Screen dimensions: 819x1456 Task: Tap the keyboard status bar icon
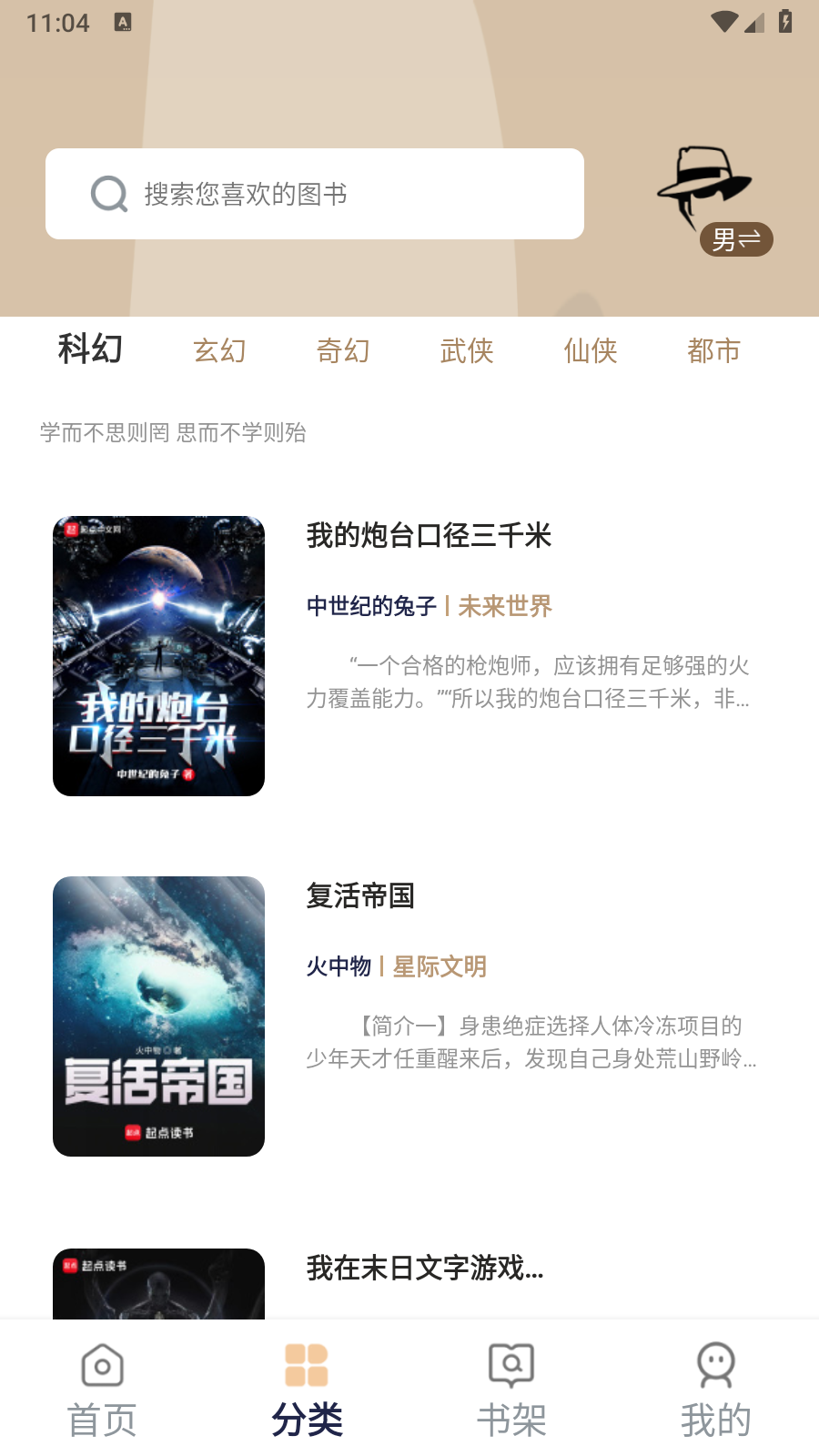click(x=121, y=20)
